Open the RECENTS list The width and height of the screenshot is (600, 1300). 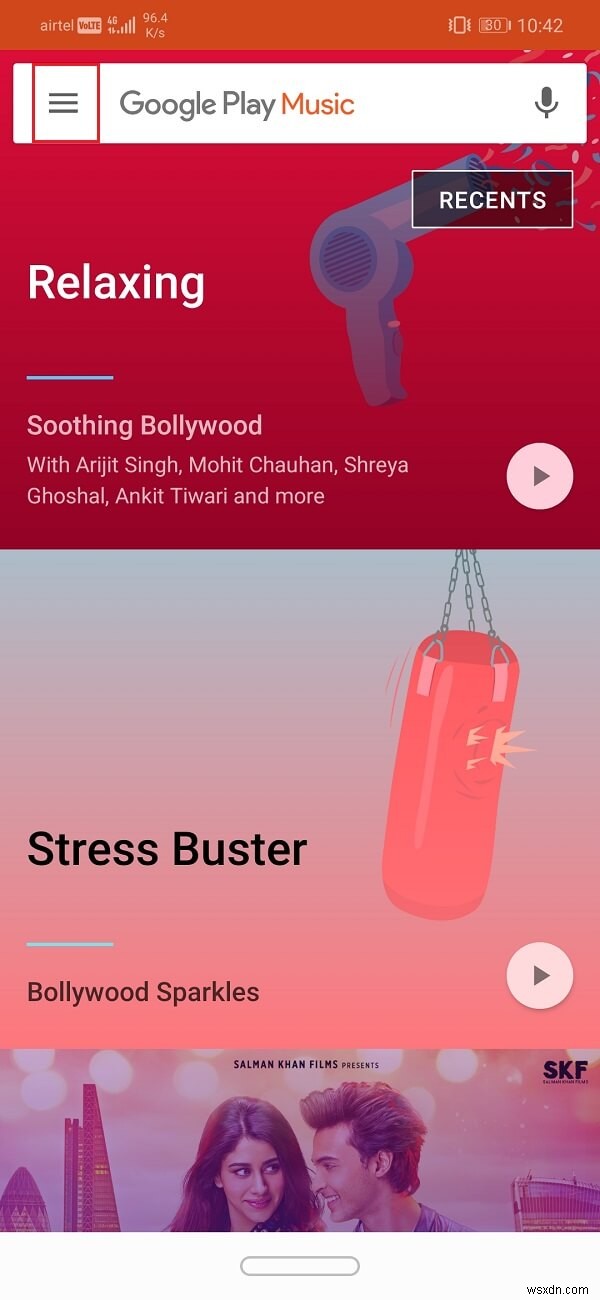[492, 200]
